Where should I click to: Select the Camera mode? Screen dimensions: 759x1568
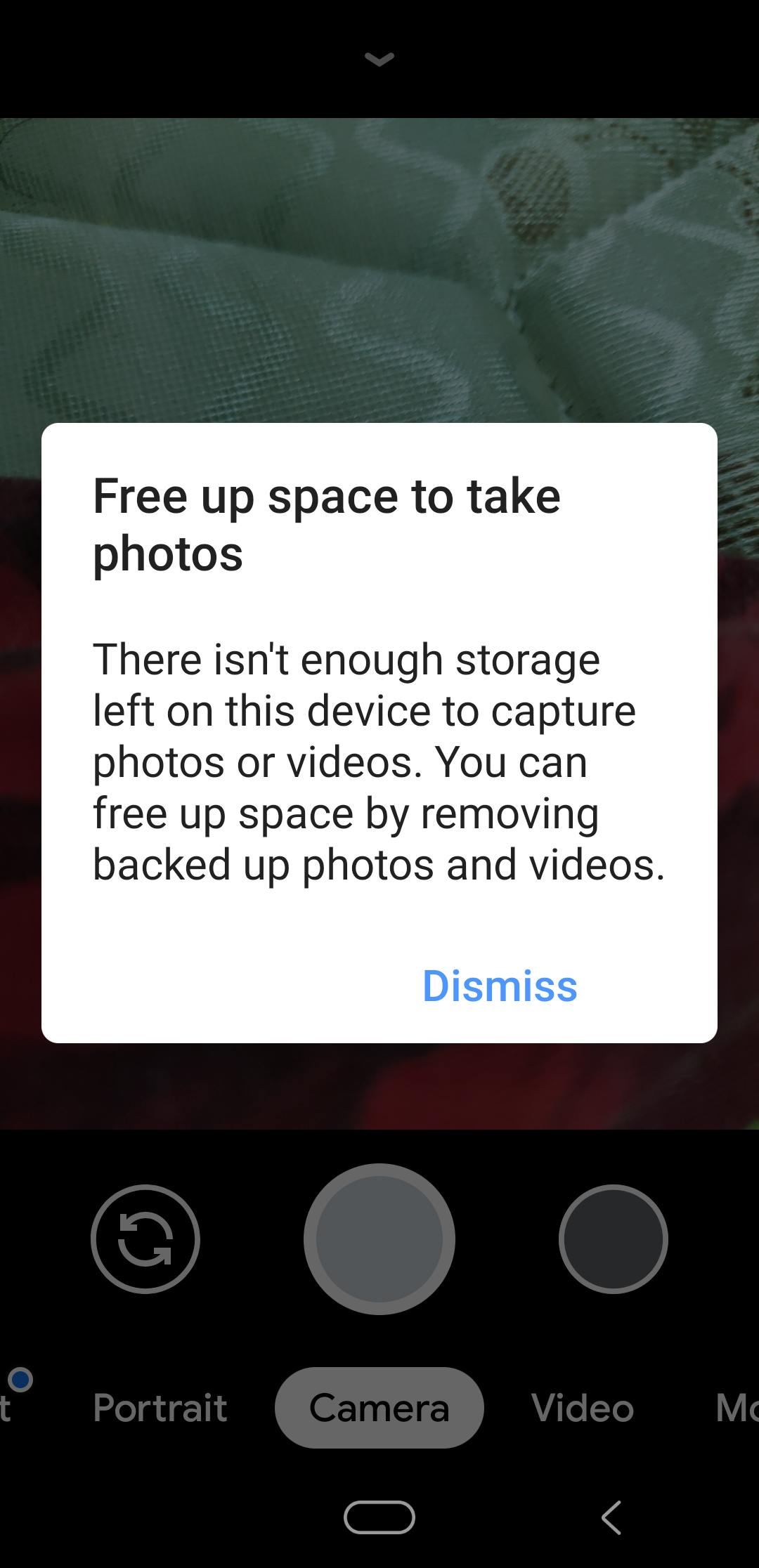379,1407
